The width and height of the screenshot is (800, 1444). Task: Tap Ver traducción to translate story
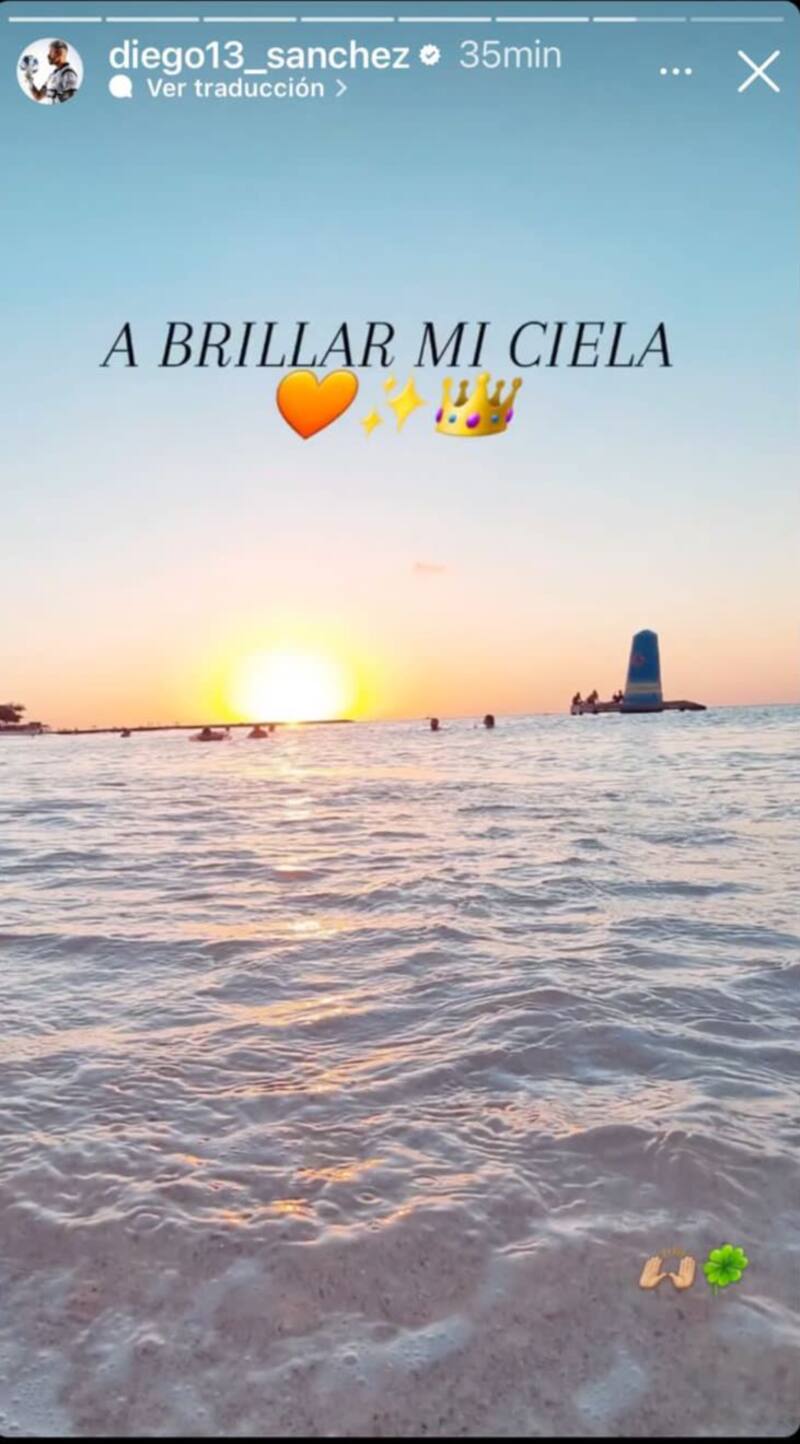point(234,88)
